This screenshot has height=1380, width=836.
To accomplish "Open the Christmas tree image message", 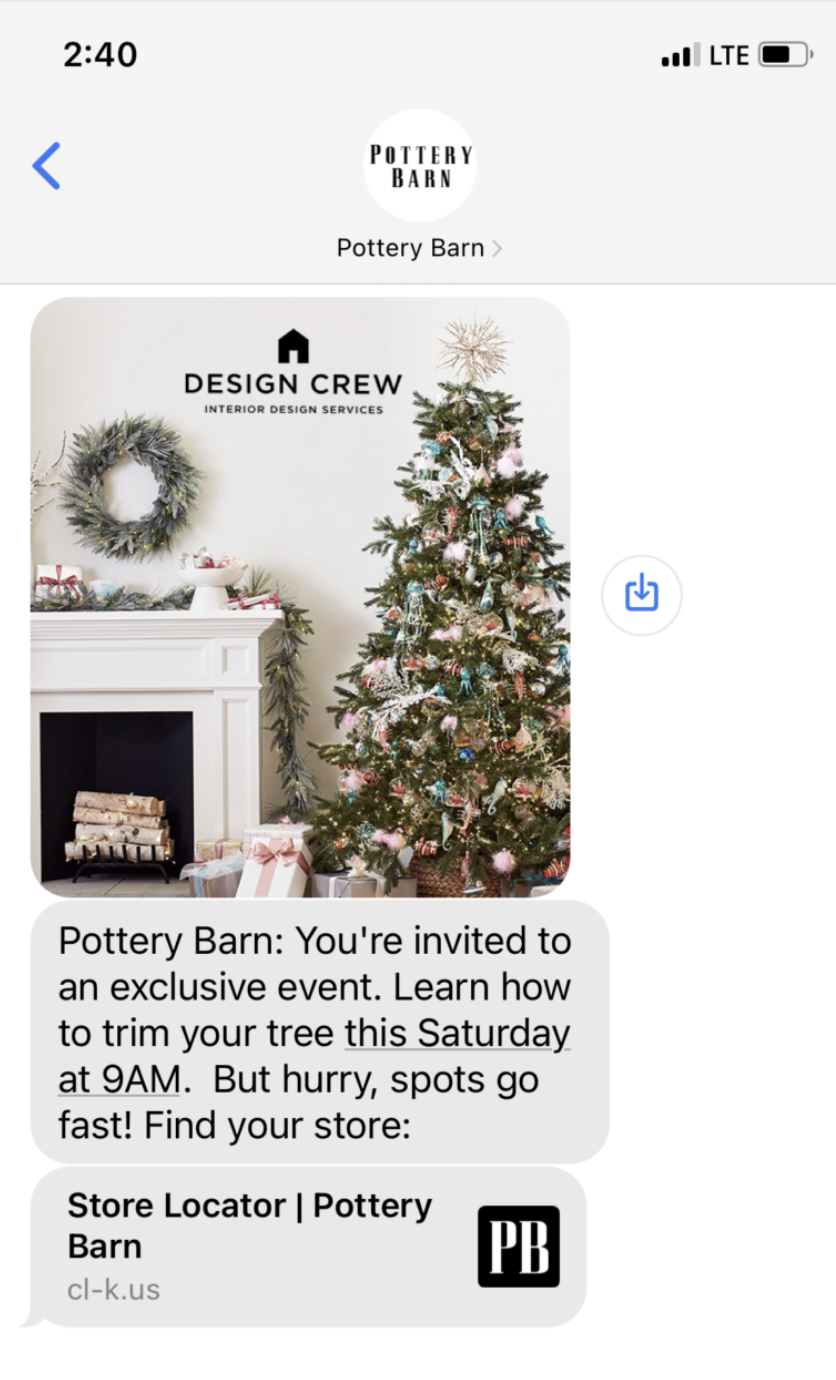I will (300, 597).
